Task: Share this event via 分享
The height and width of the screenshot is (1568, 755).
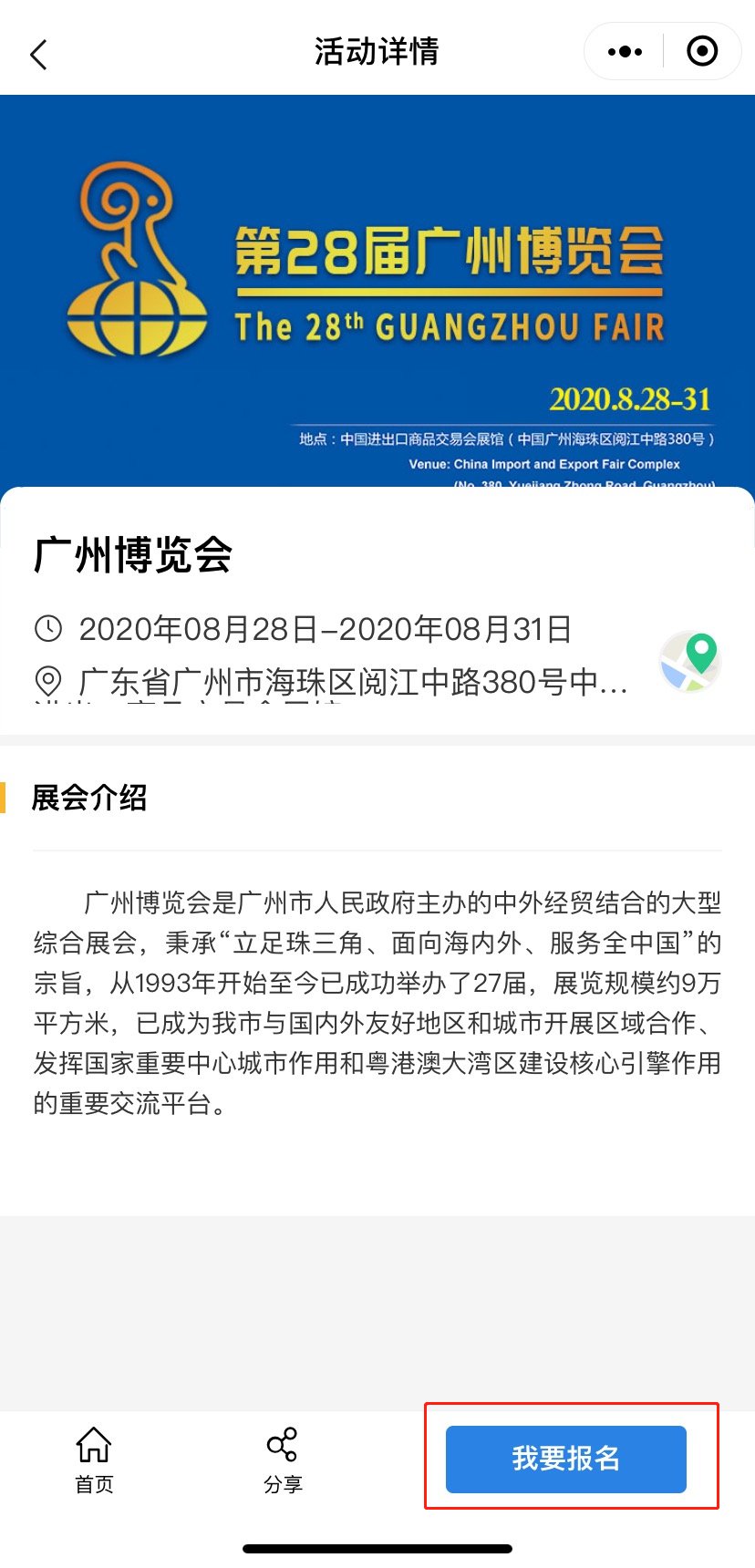Action: coord(283,1460)
